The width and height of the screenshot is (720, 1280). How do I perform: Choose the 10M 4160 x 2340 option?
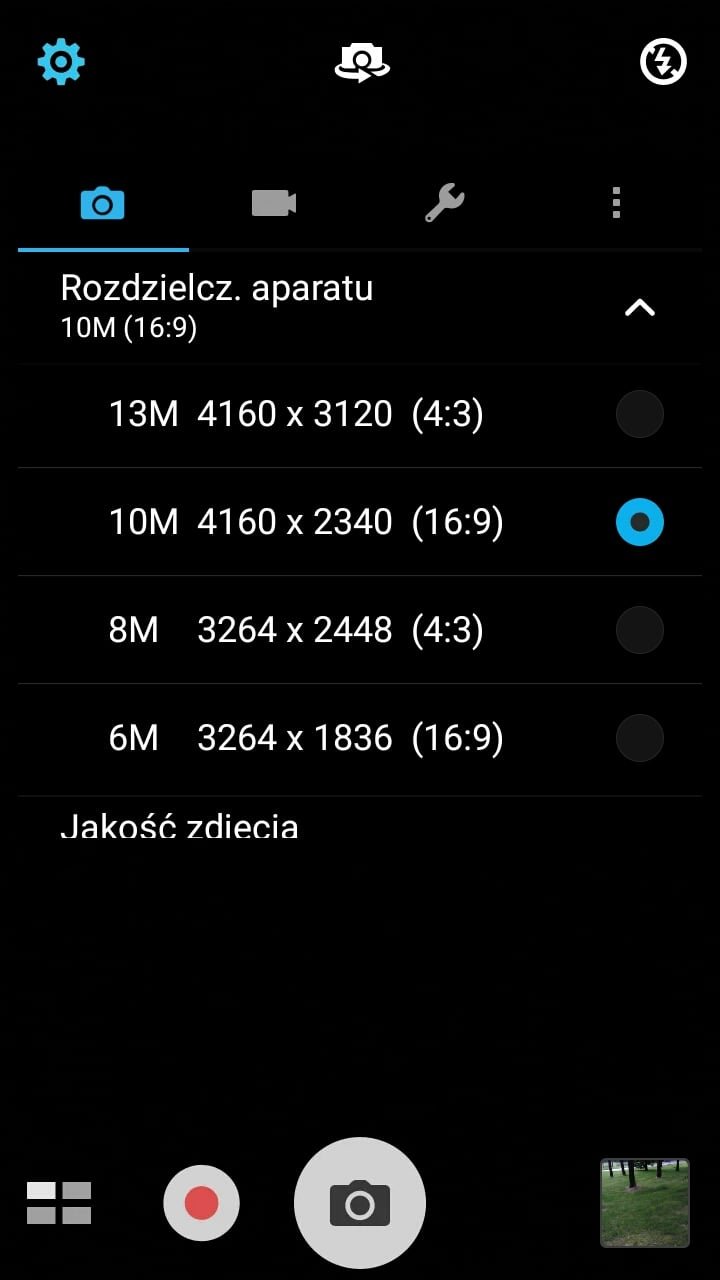point(360,522)
